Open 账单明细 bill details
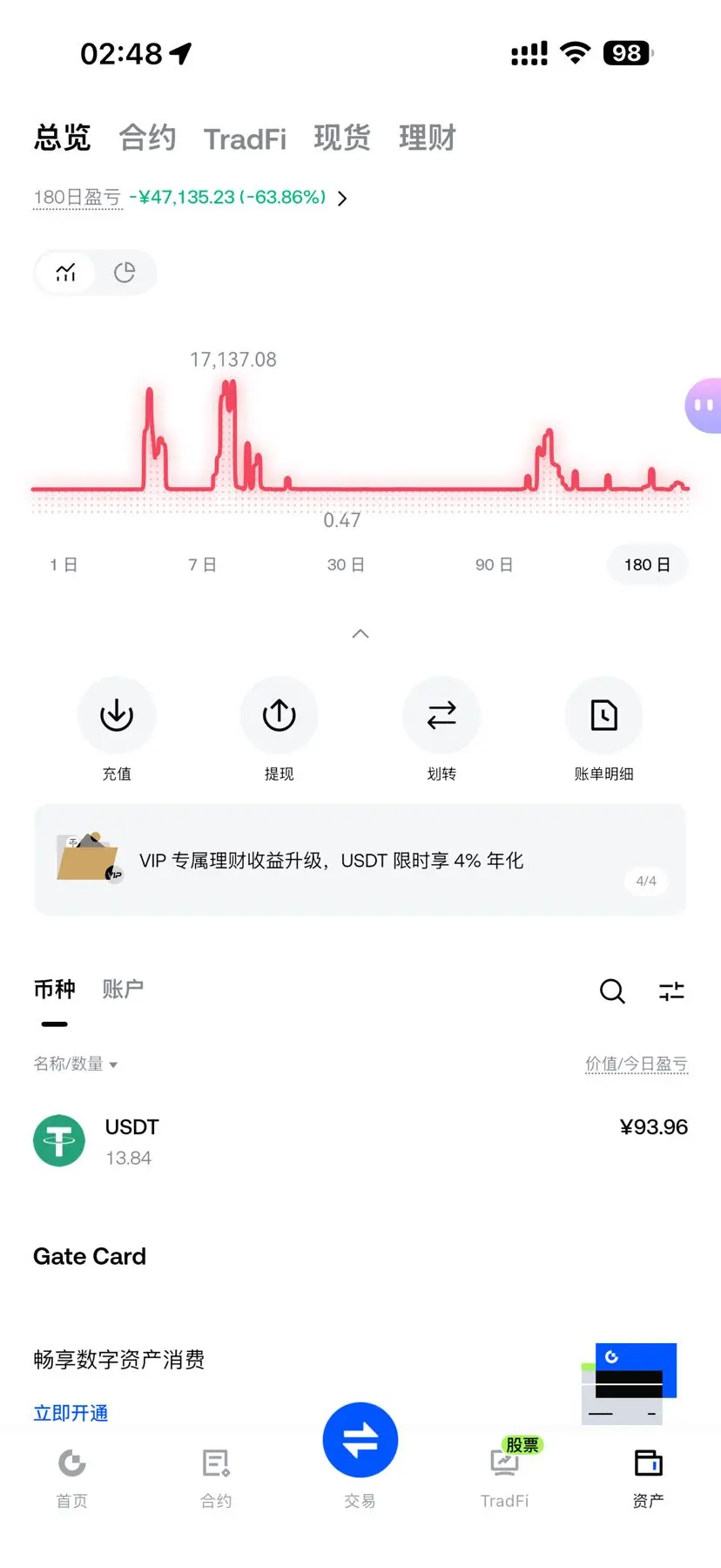 [603, 729]
